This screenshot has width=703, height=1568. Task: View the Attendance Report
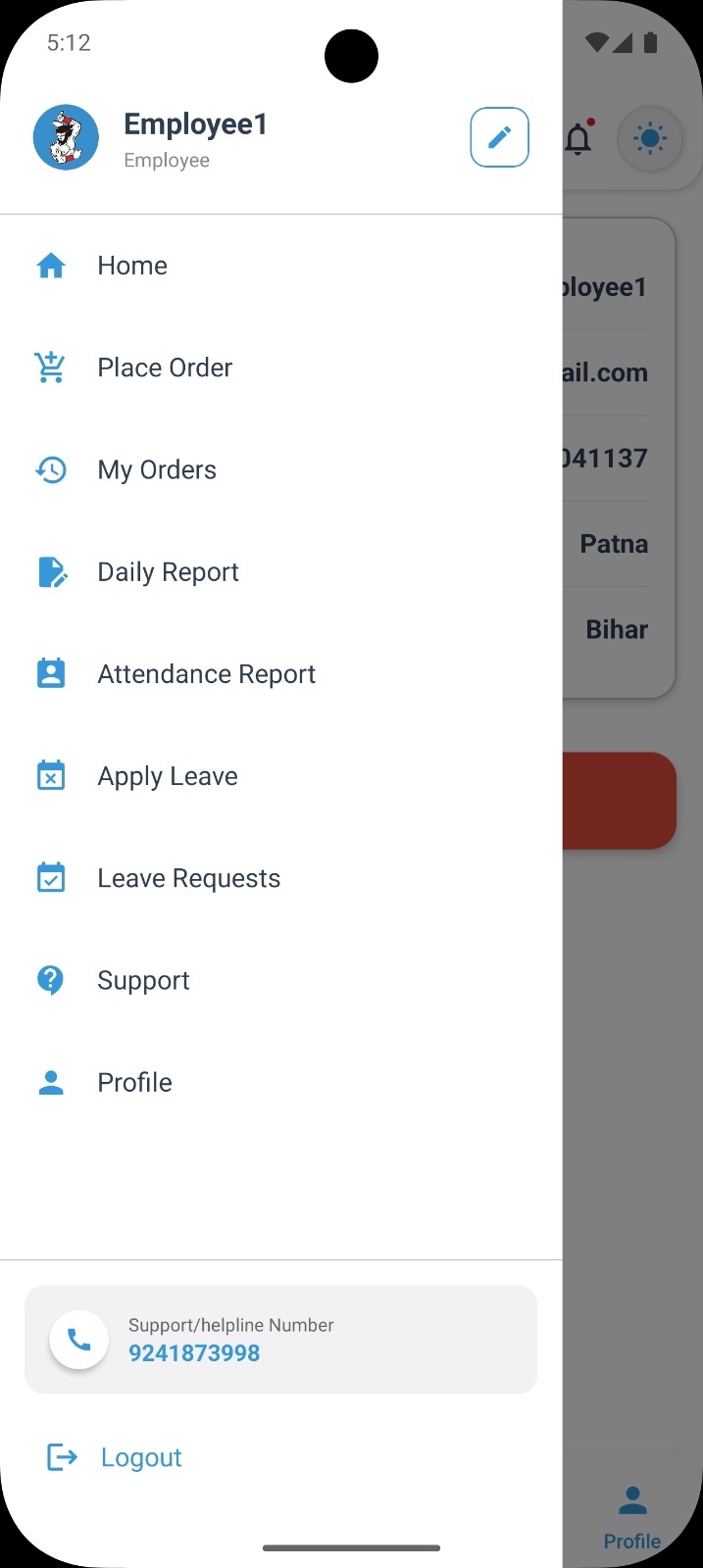(x=280, y=673)
